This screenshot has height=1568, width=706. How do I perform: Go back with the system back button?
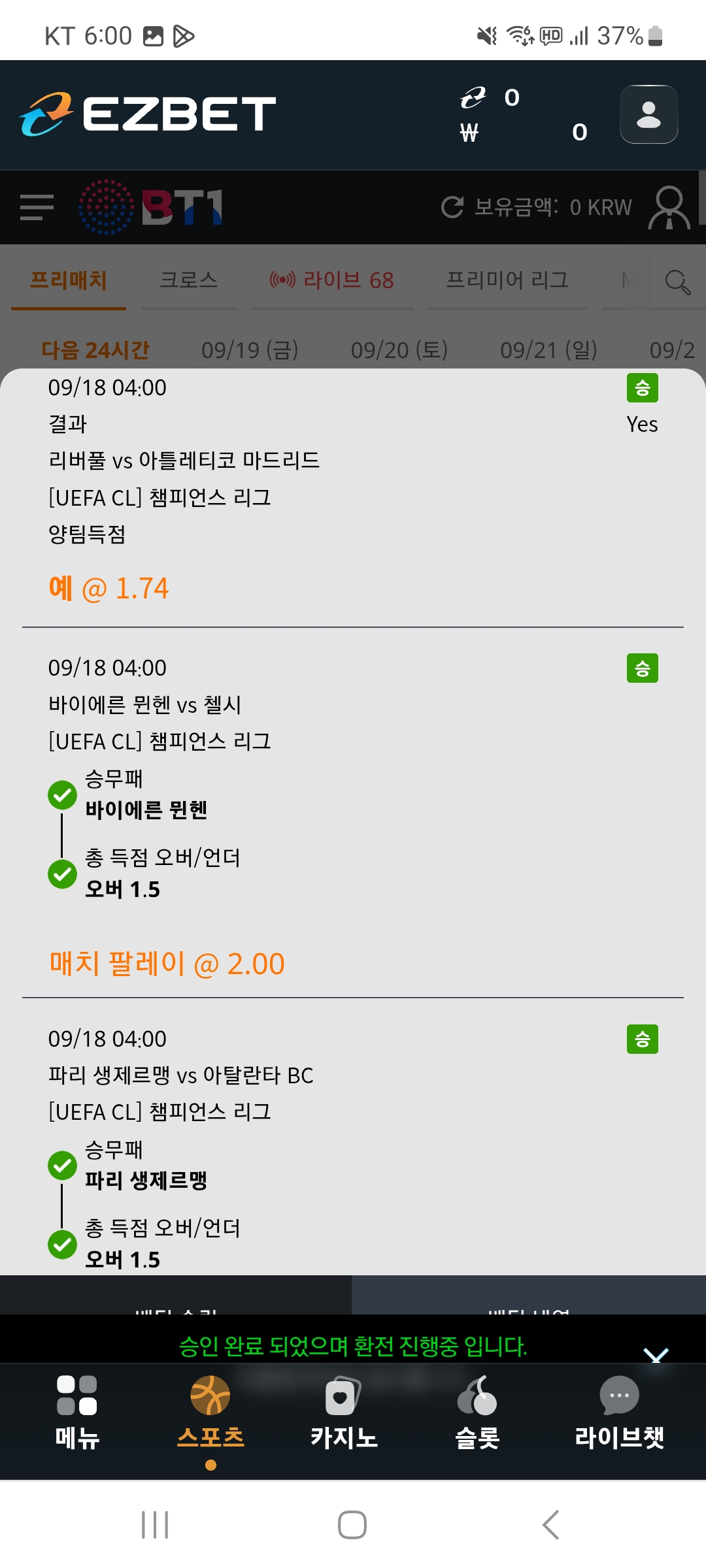[550, 1525]
